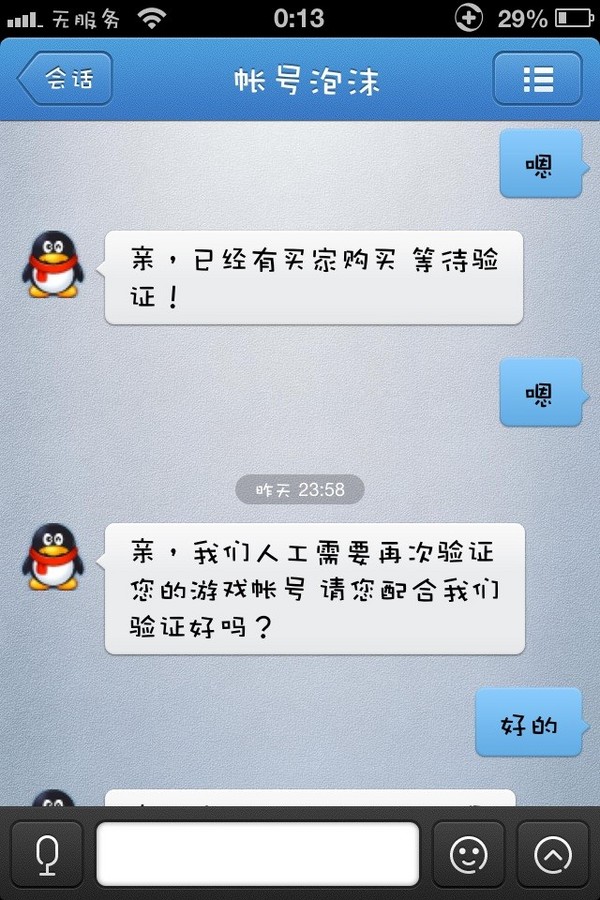Open the chat details menu
This screenshot has height=900, width=600.
pos(537,79)
